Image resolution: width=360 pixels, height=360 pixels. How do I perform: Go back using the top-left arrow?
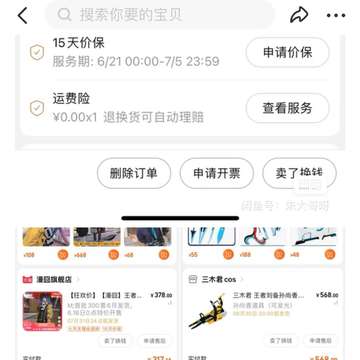pos(22,15)
